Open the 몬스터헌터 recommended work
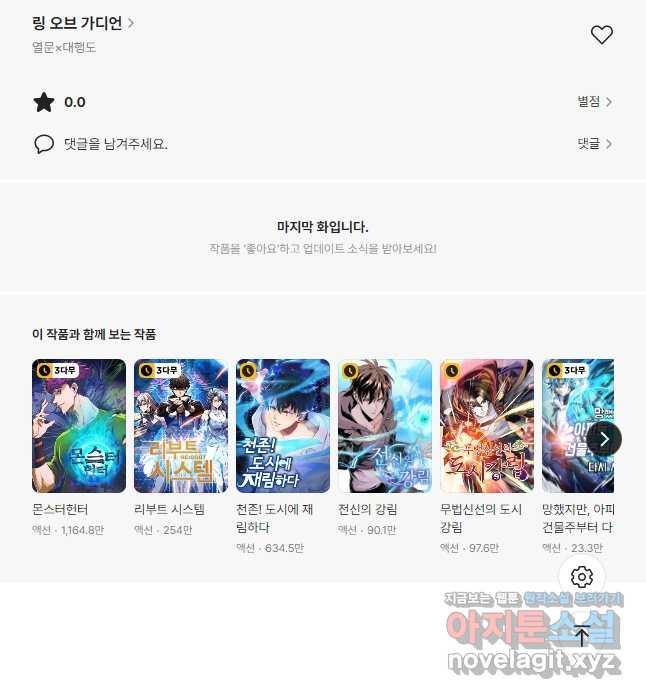 (x=79, y=426)
